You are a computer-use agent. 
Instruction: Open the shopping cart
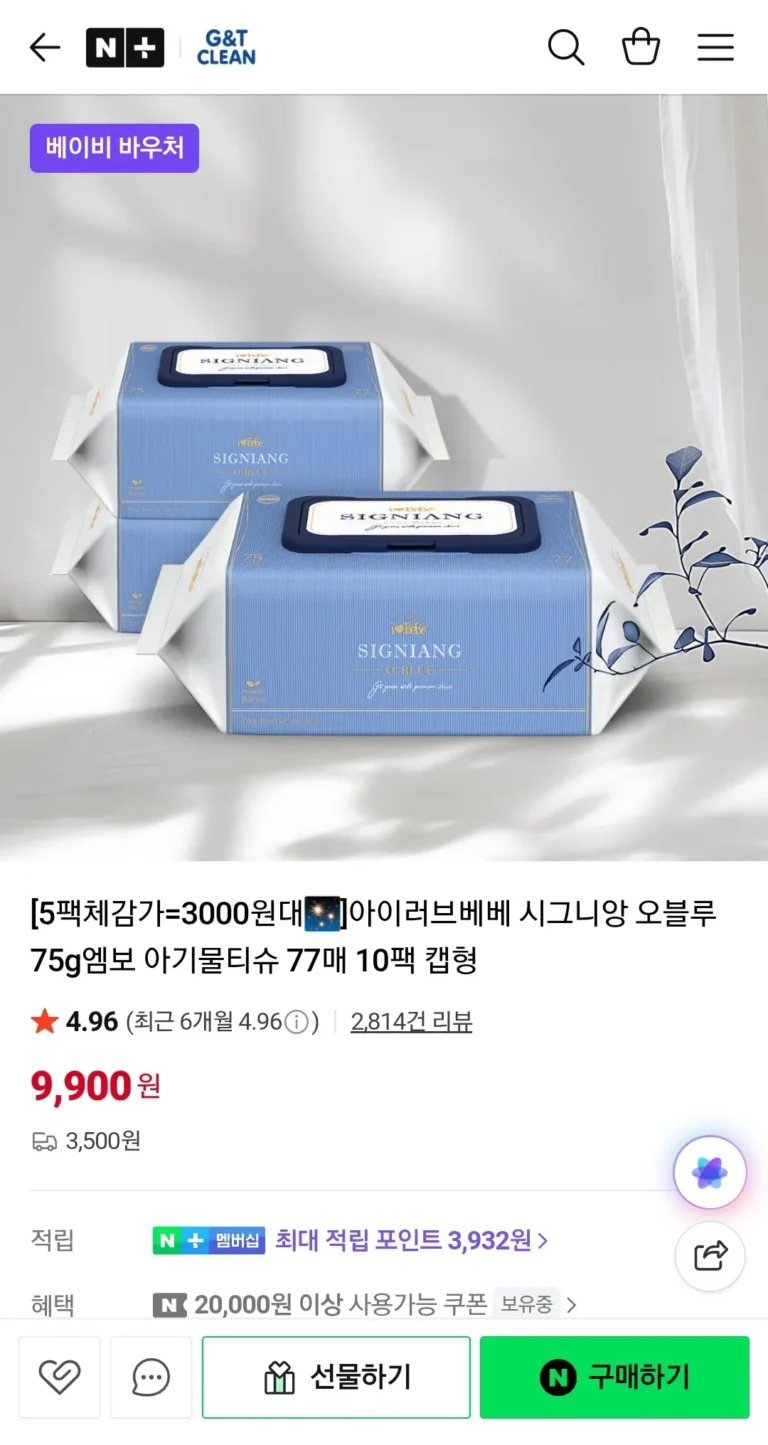[x=641, y=47]
